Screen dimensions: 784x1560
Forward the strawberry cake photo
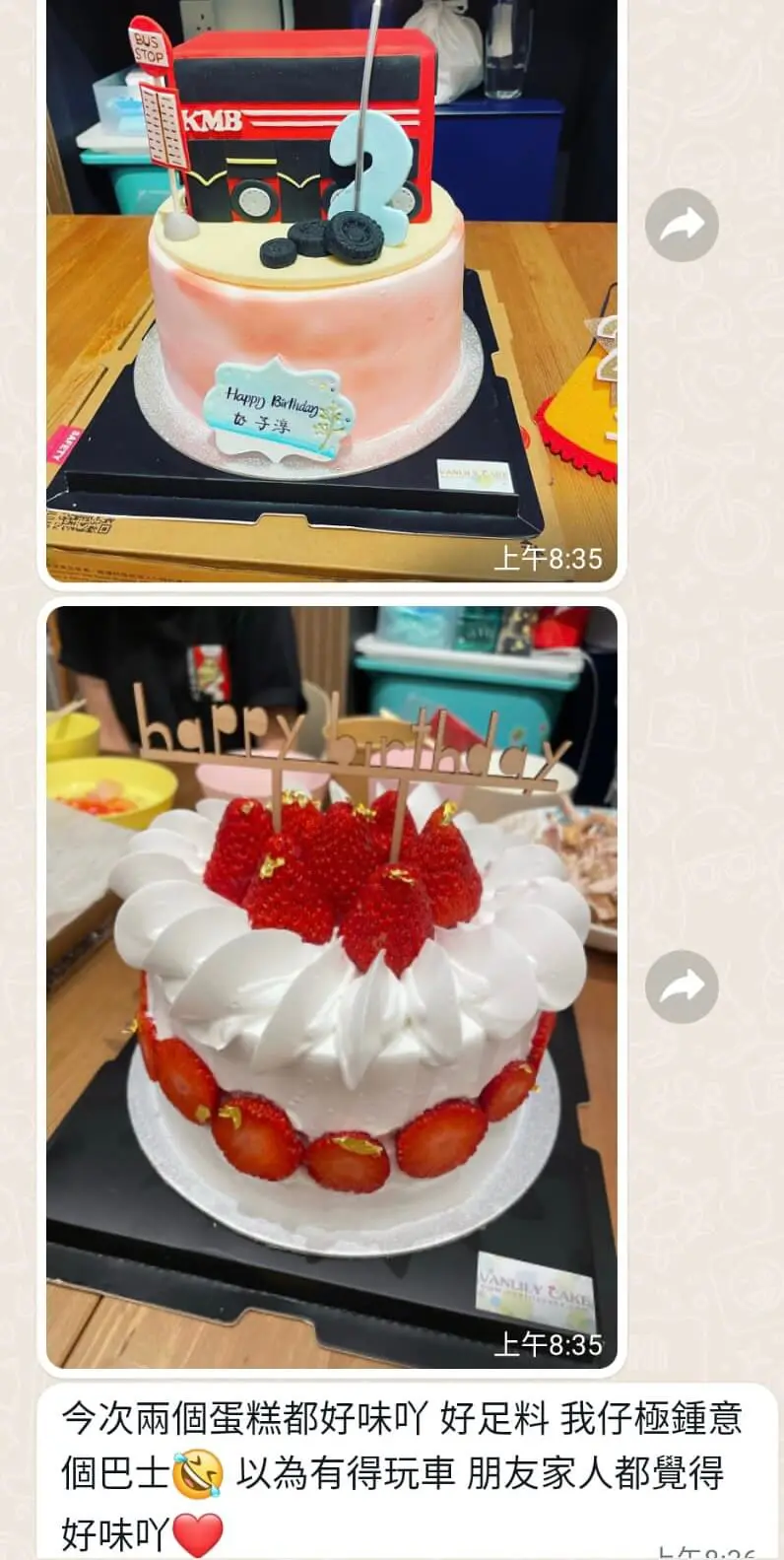[x=682, y=986]
